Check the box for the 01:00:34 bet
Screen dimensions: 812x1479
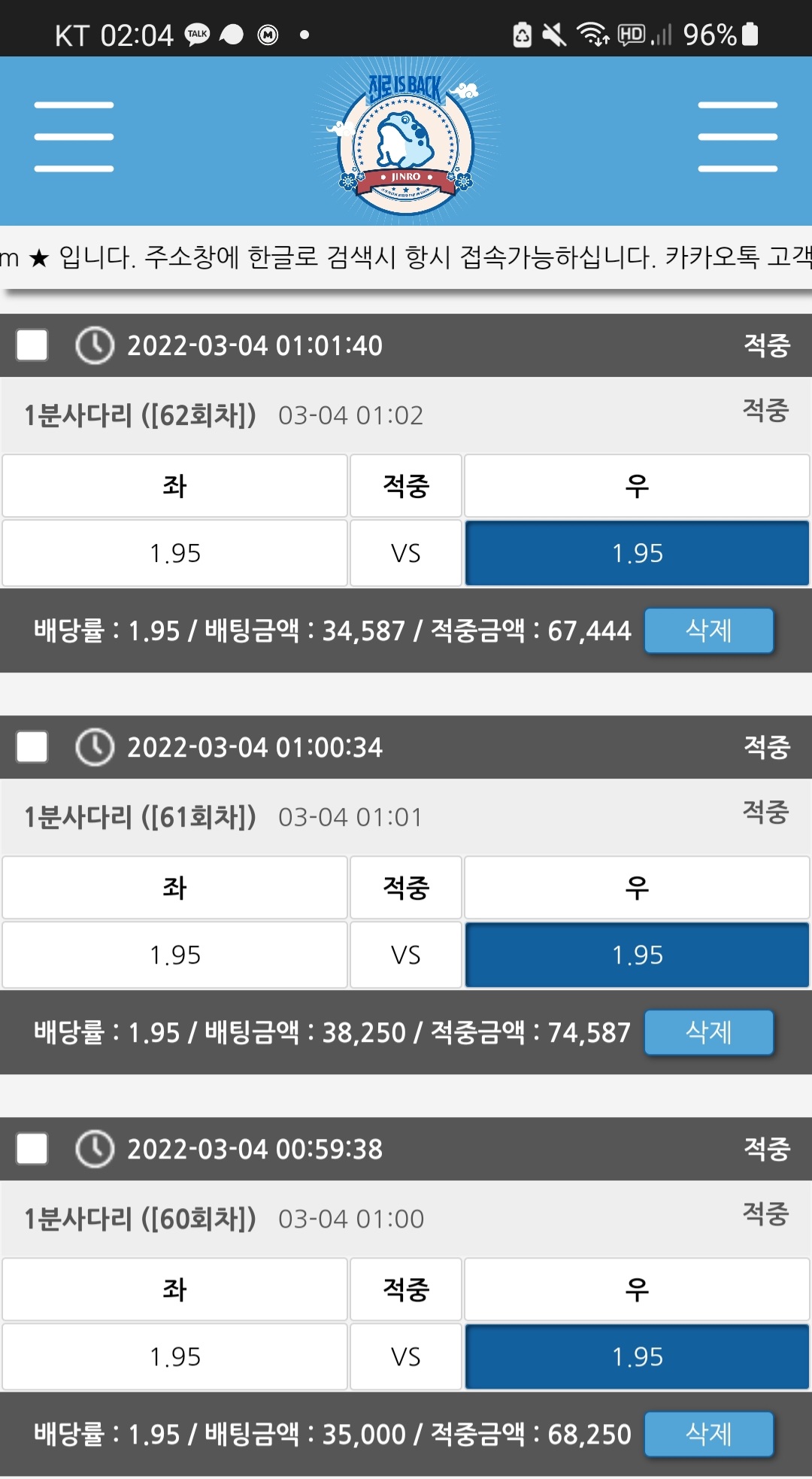tap(32, 747)
